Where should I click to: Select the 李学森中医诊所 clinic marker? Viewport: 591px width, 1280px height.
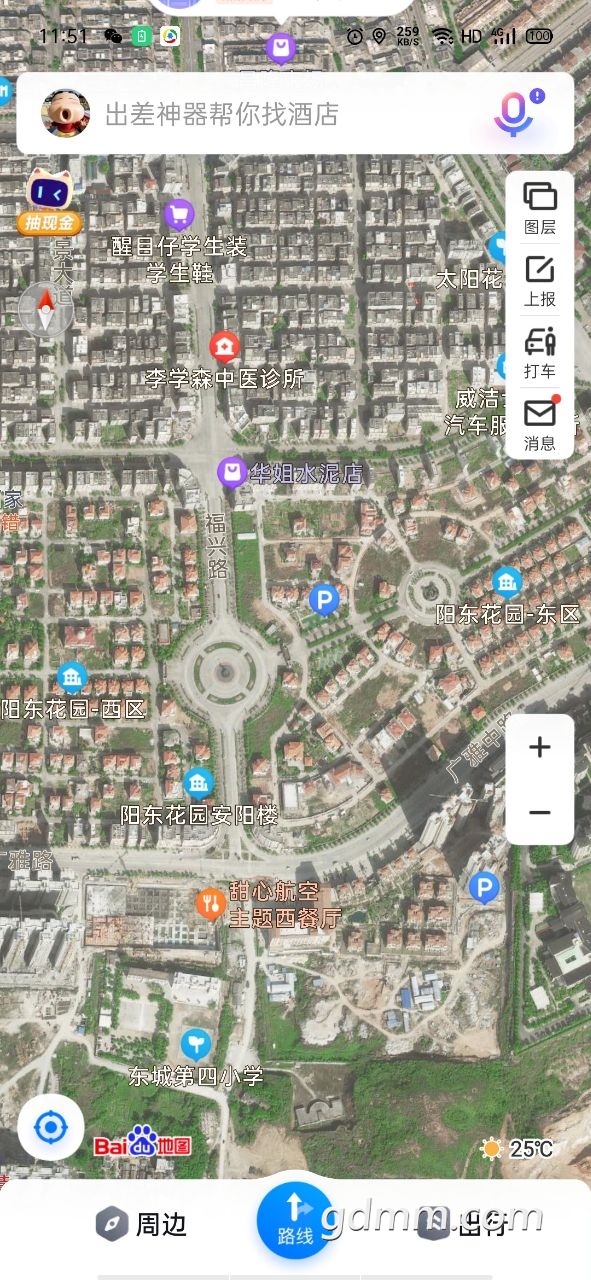tap(224, 348)
